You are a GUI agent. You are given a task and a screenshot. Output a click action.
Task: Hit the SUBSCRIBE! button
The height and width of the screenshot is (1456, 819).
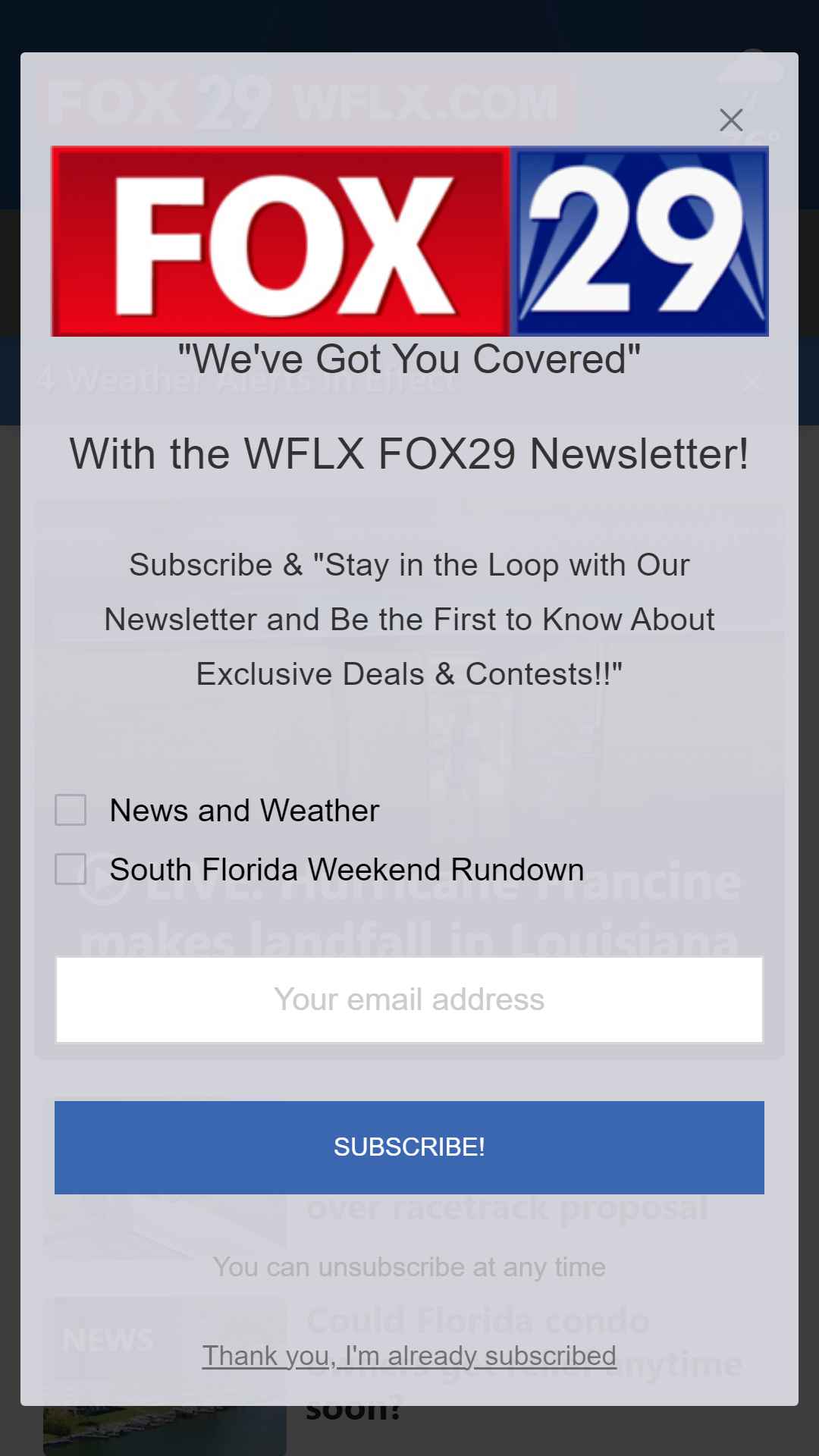[x=409, y=1147]
